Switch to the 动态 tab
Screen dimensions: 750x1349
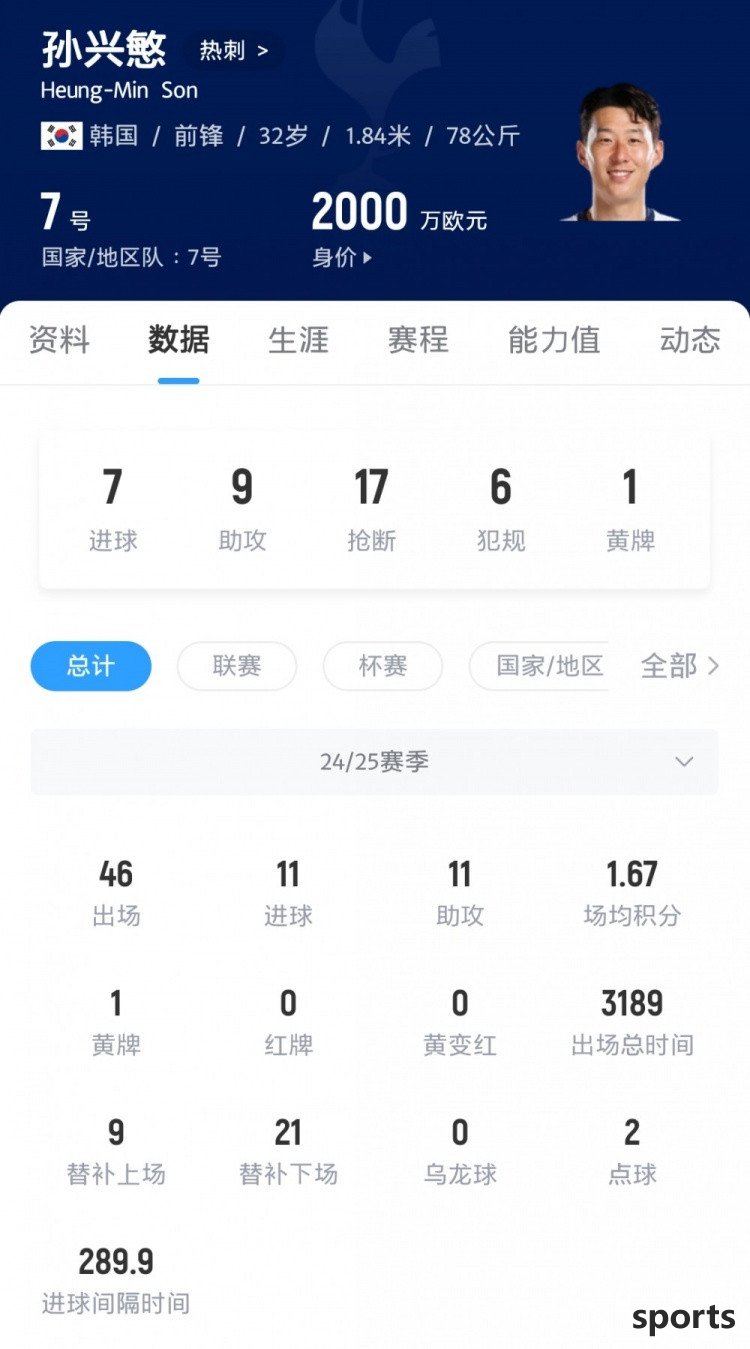pyautogui.click(x=690, y=340)
